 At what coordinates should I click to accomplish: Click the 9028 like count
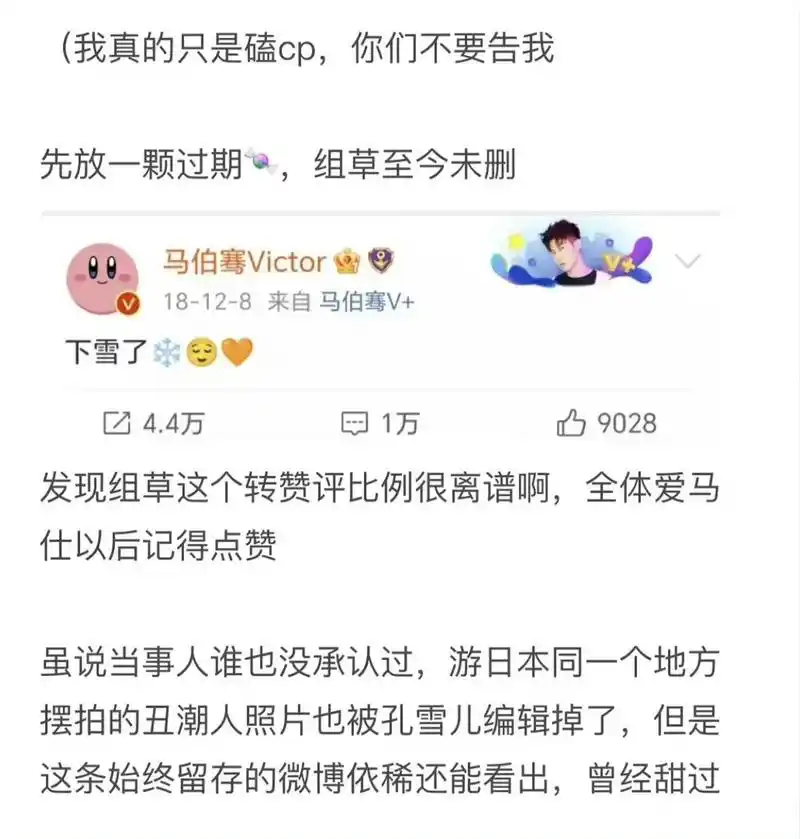pyautogui.click(x=624, y=421)
